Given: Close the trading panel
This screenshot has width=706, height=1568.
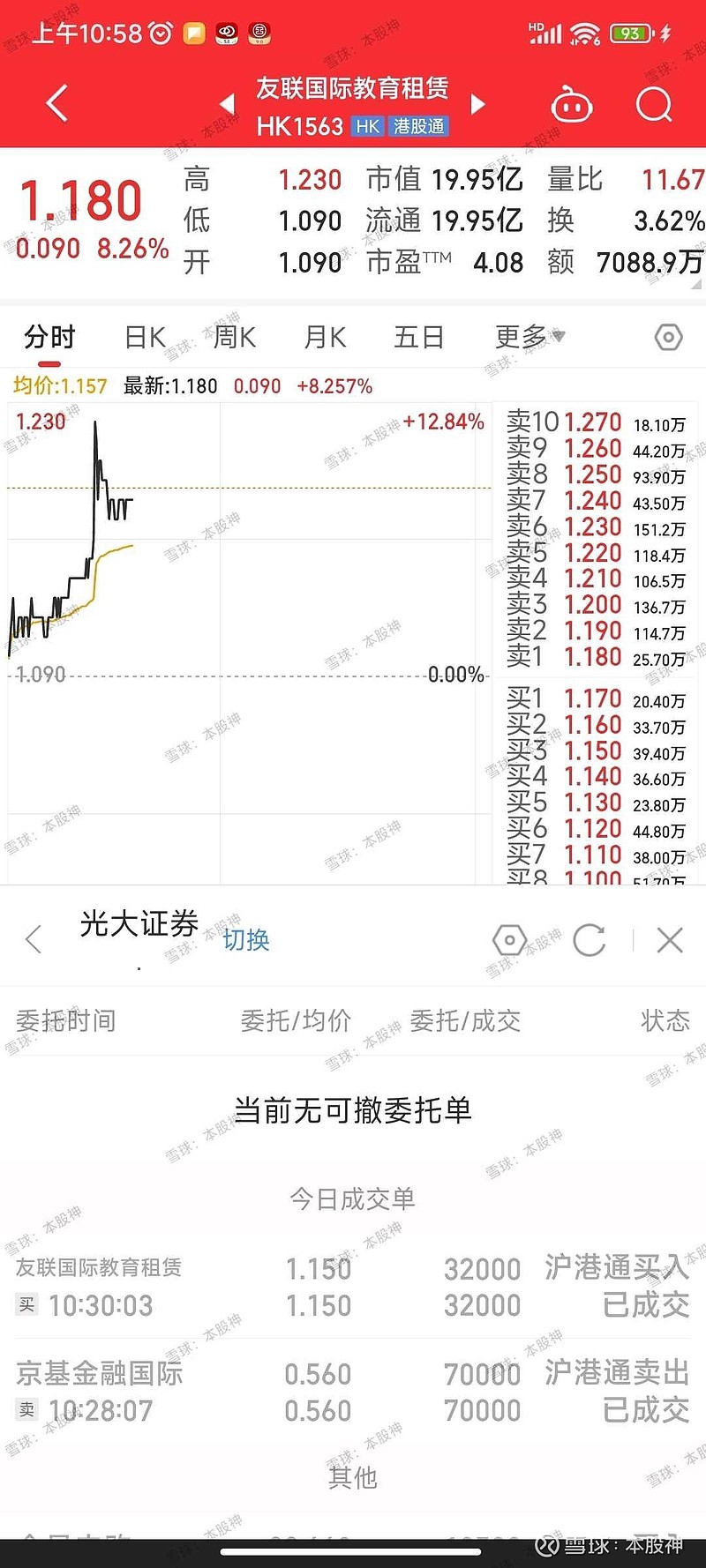Looking at the screenshot, I should [671, 940].
